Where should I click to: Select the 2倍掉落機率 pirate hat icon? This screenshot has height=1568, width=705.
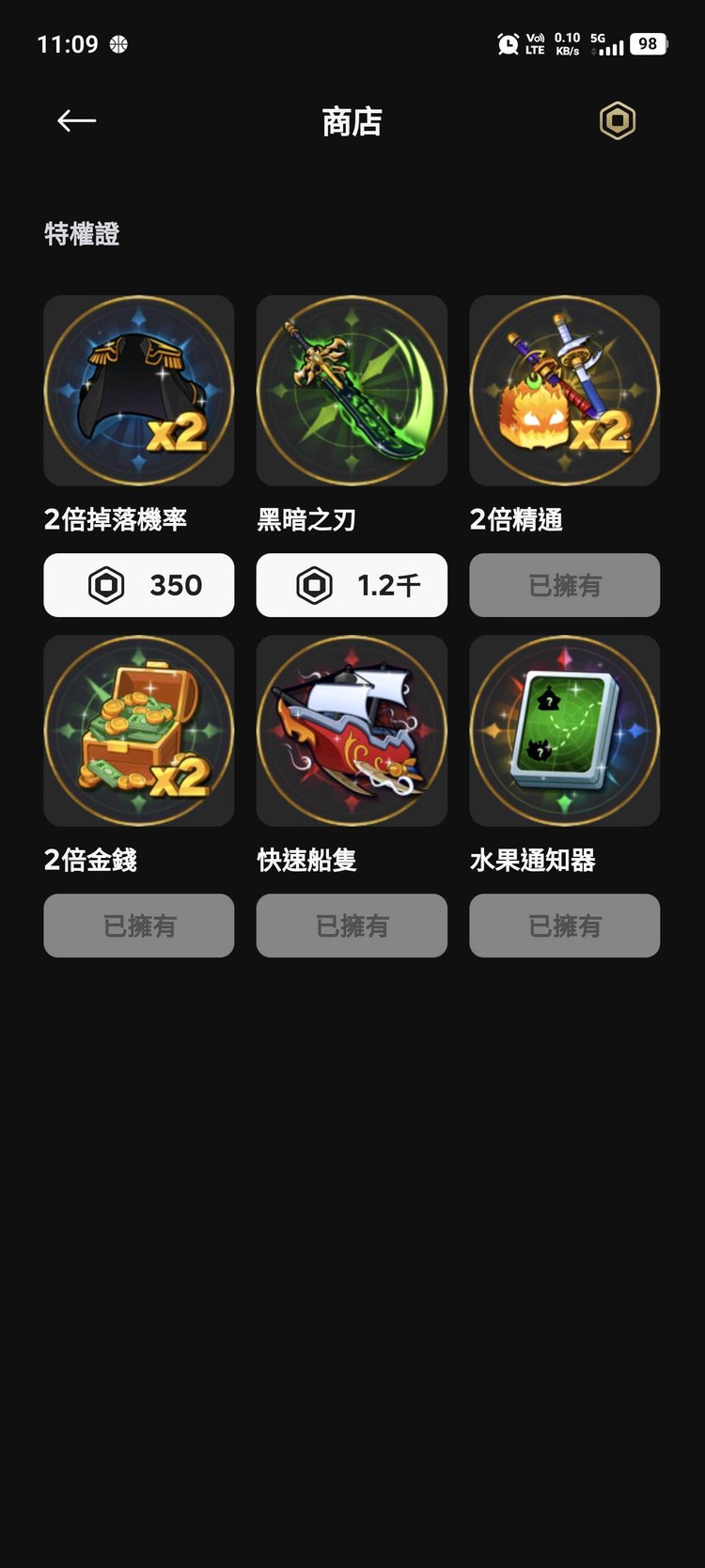click(138, 390)
